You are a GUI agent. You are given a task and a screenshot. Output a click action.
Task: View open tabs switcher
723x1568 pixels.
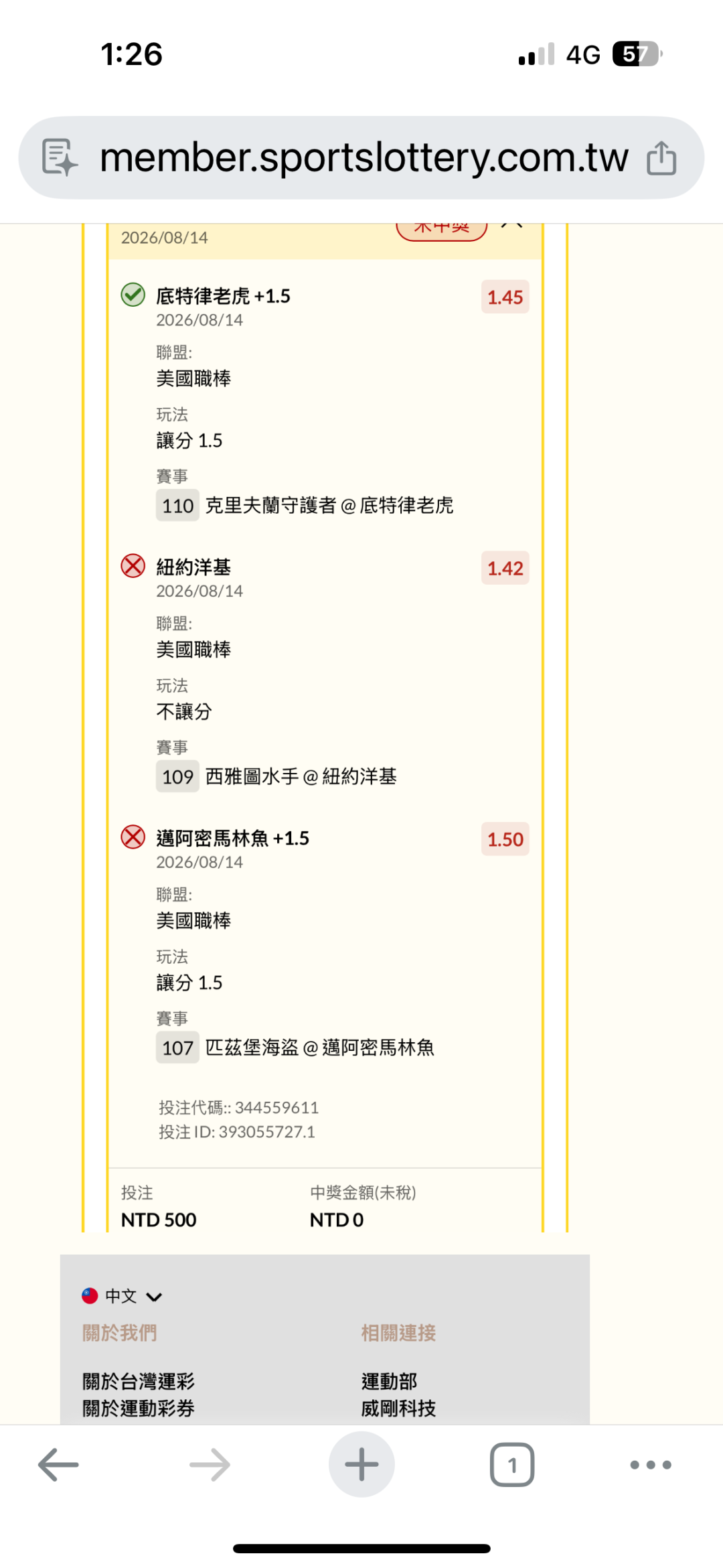[512, 1465]
